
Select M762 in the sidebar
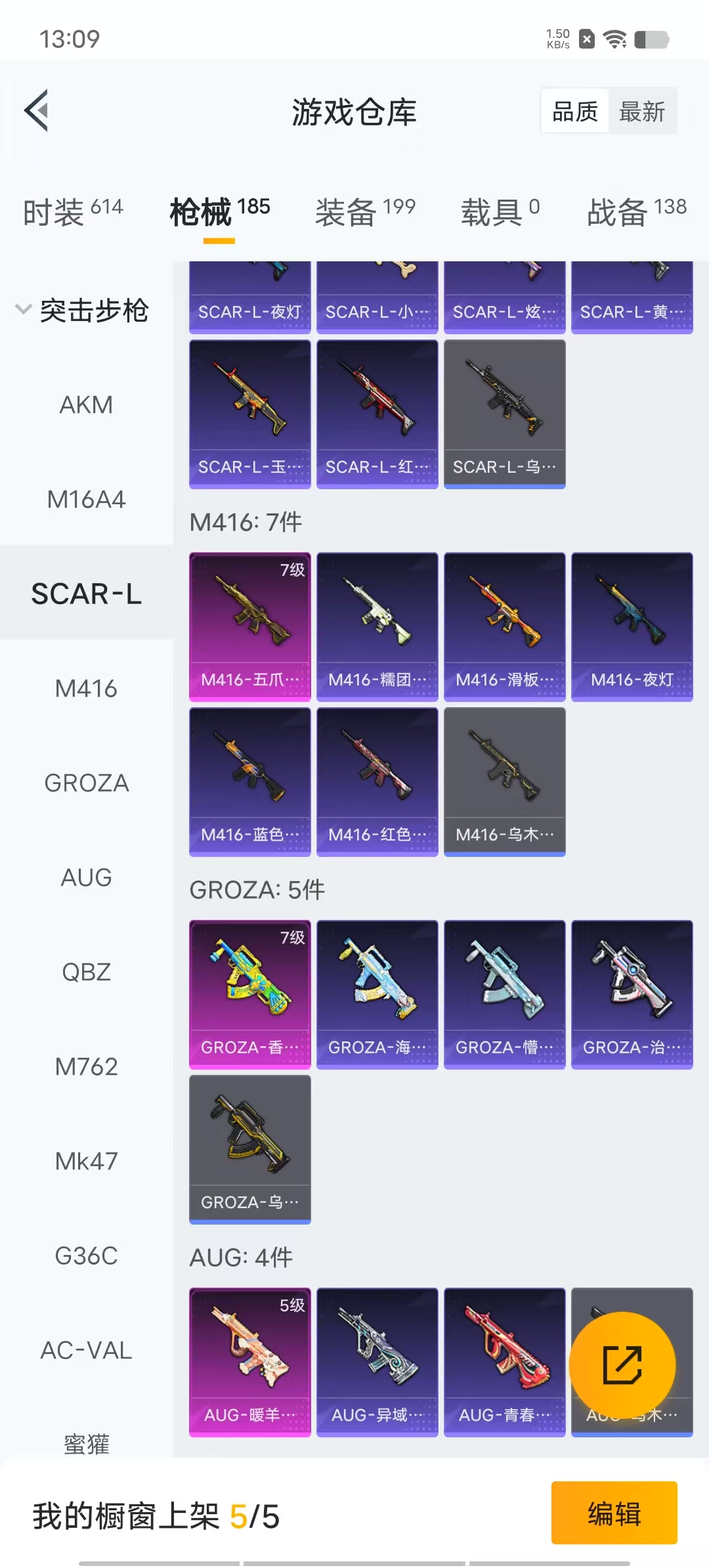point(86,1067)
